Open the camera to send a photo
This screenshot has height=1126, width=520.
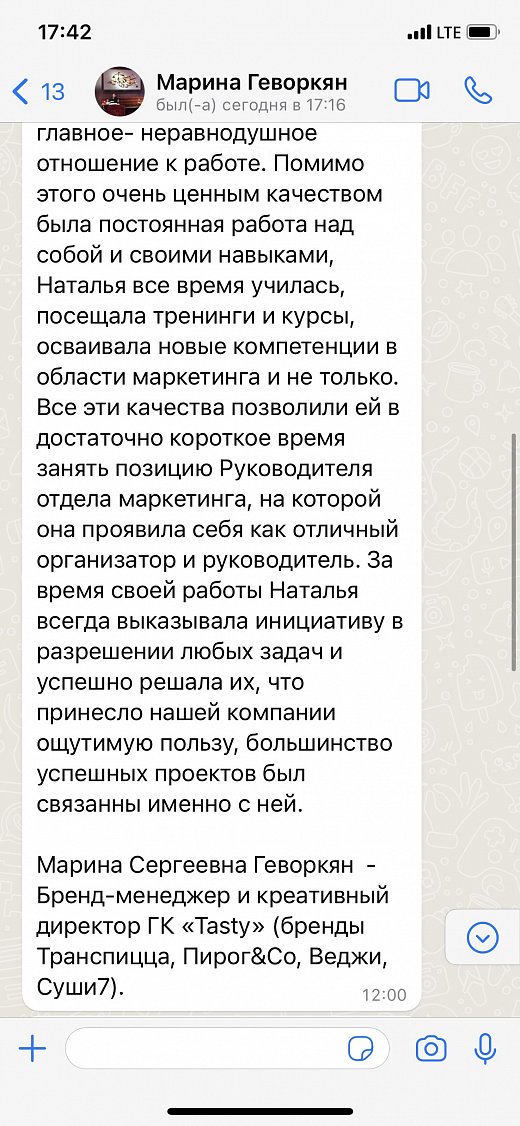(431, 1049)
